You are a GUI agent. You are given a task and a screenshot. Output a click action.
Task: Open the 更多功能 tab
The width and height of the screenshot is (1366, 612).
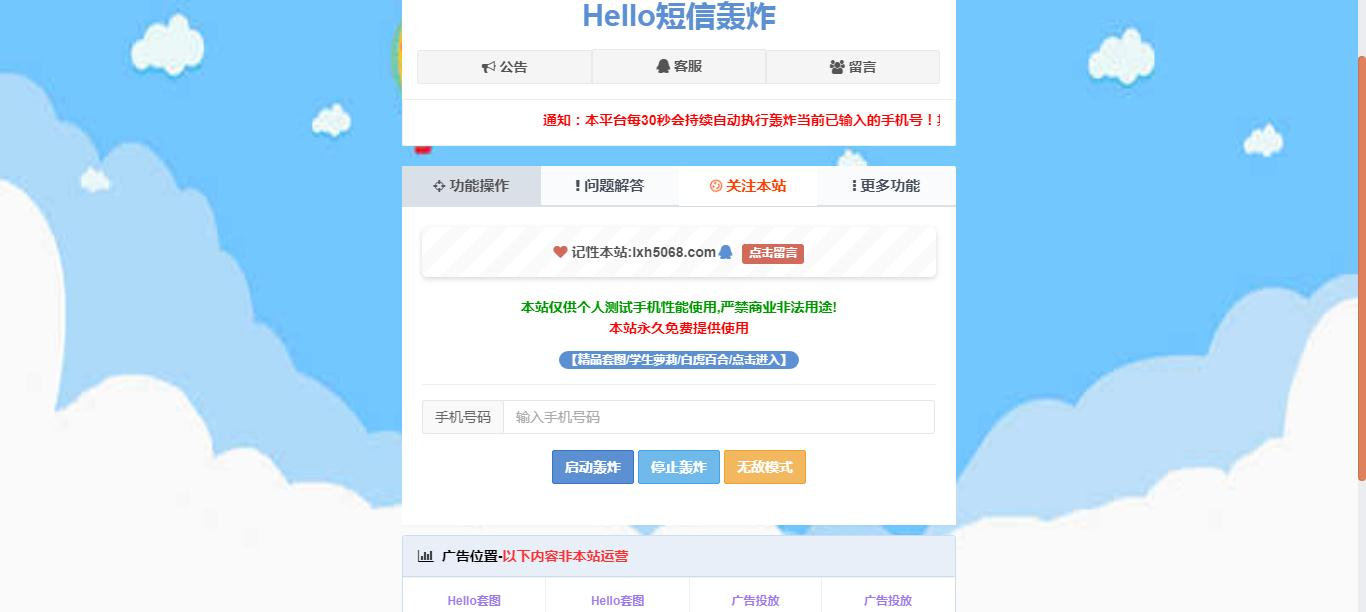(x=886, y=186)
